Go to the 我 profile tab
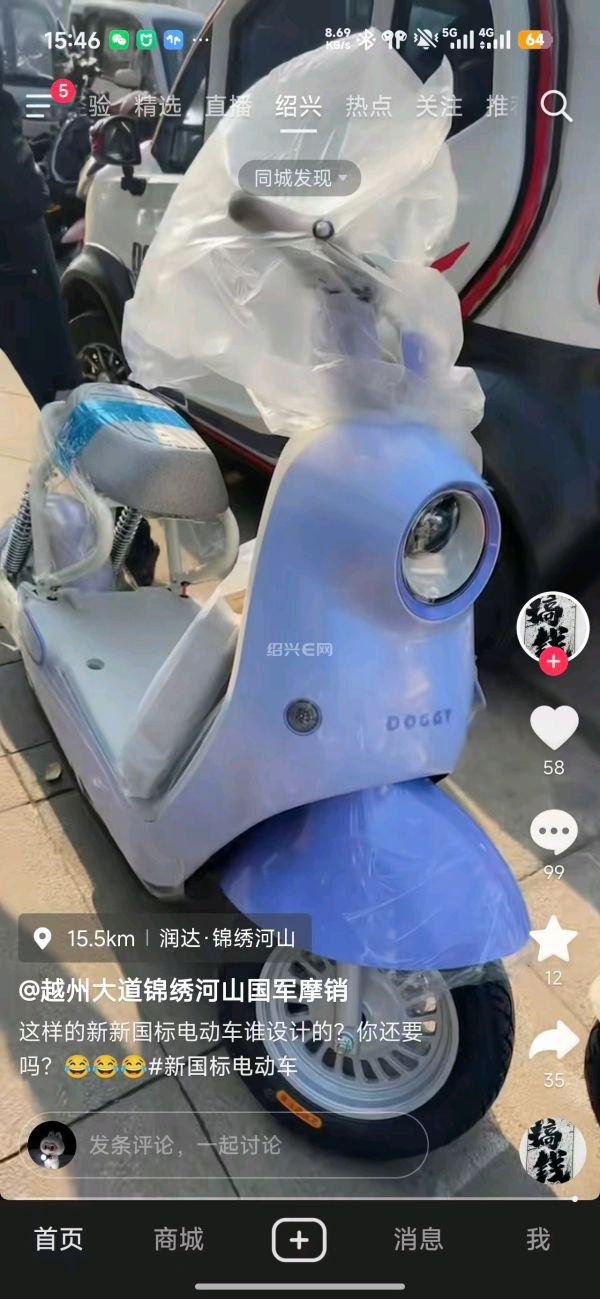The image size is (600, 1299). [x=538, y=1240]
